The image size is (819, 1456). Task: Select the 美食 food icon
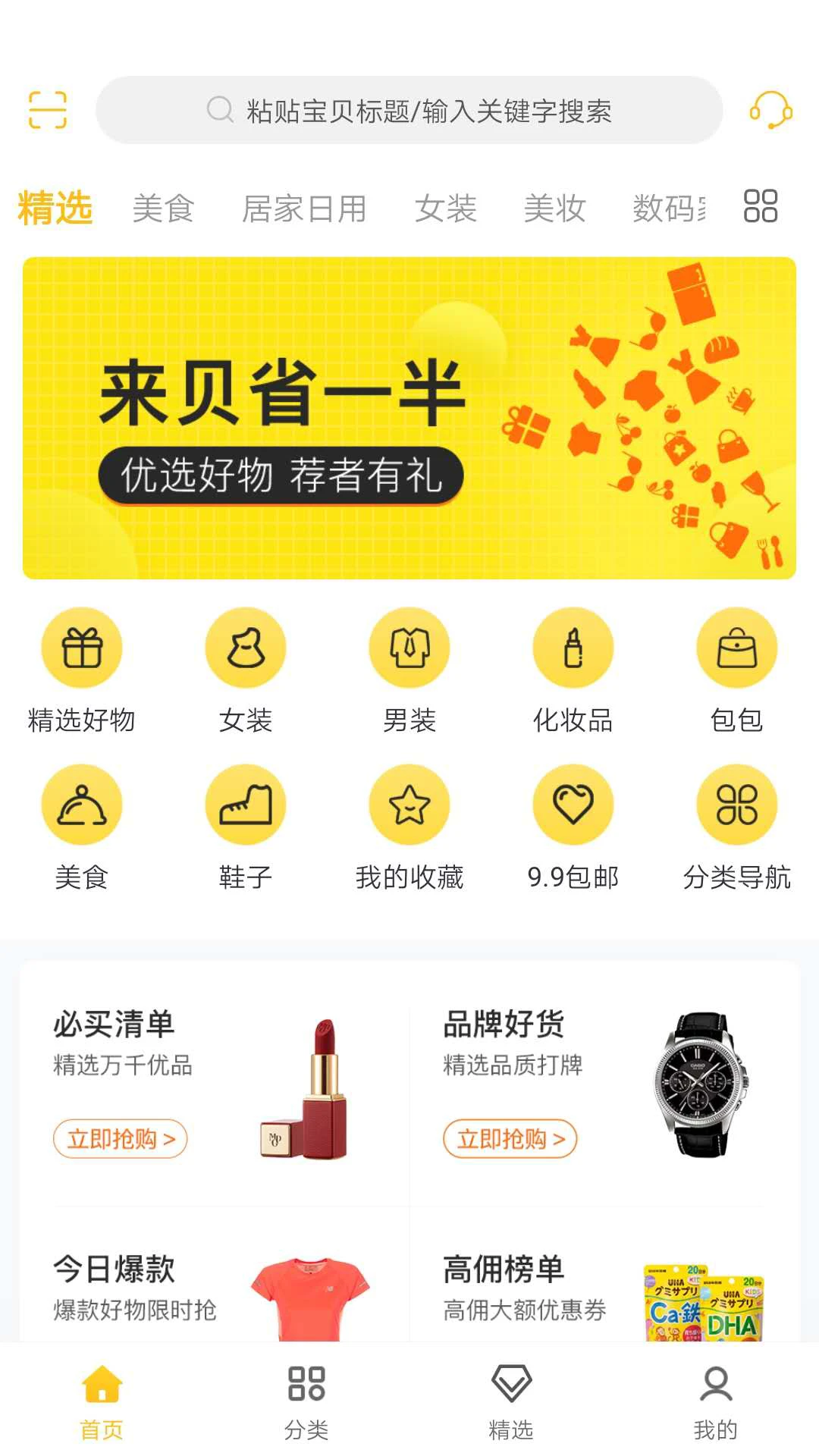pos(82,806)
